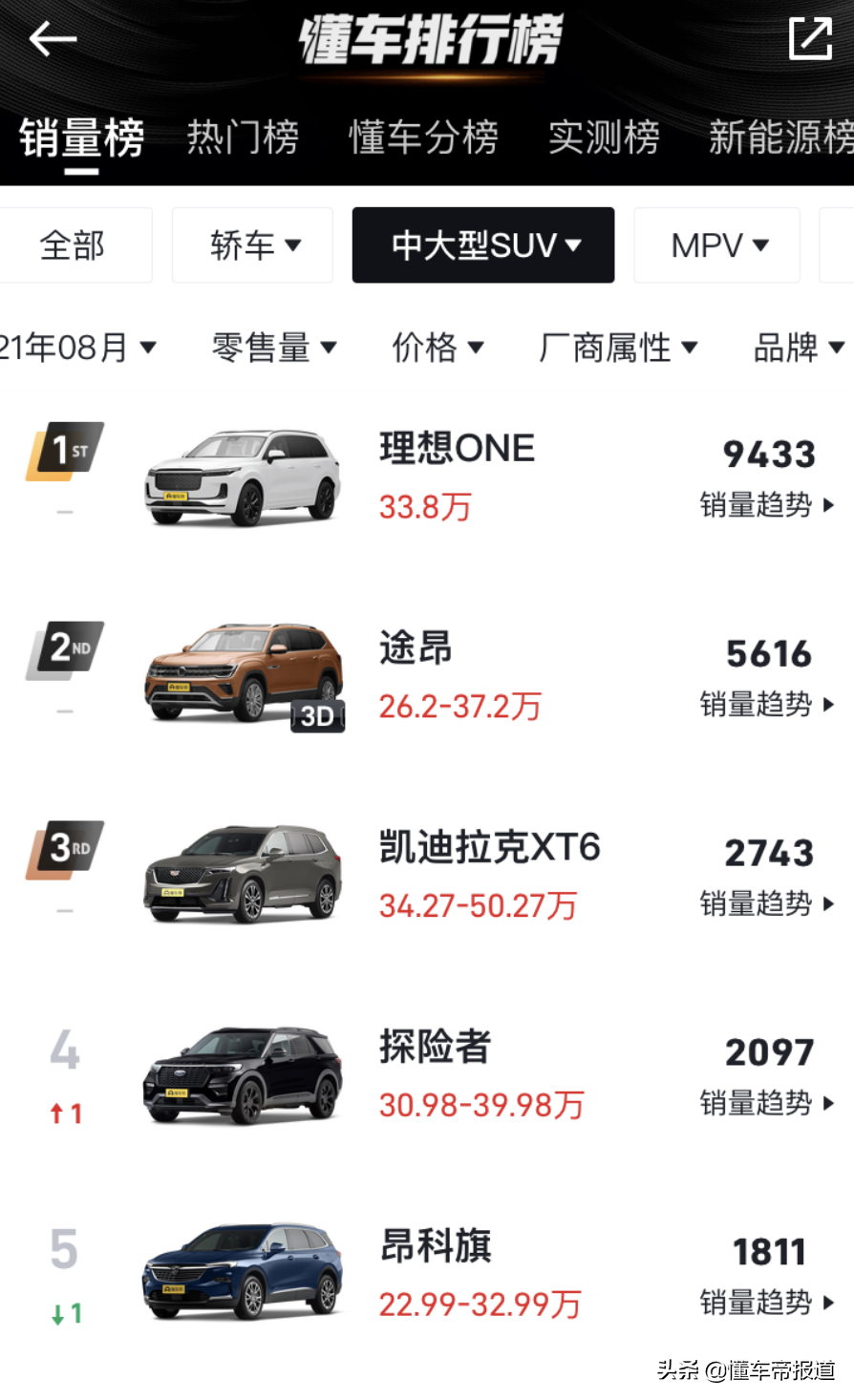Expand the 中大型SUV dropdown
This screenshot has width=854, height=1400.
click(483, 245)
